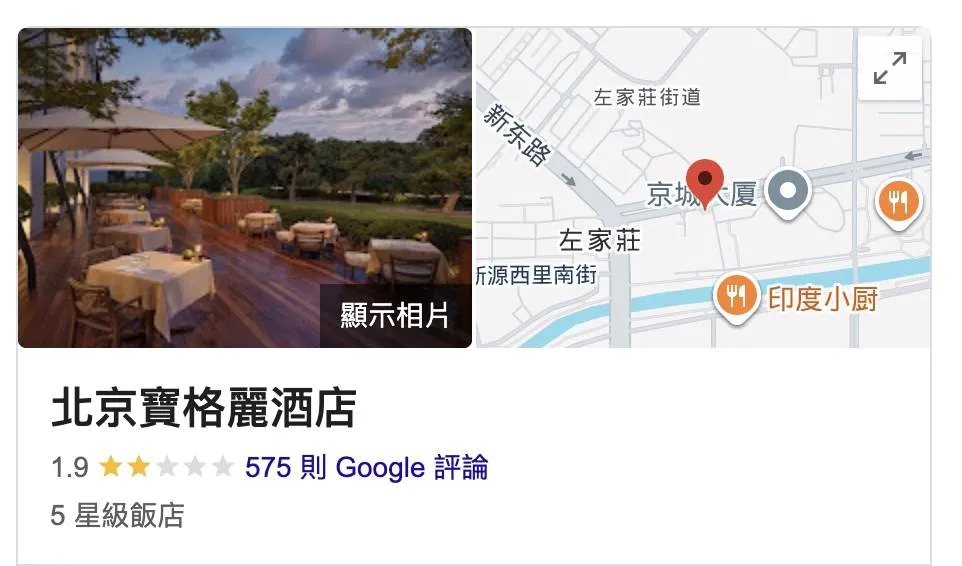This screenshot has width=962, height=566.
Task: Expand the map to full view
Action: [x=889, y=69]
